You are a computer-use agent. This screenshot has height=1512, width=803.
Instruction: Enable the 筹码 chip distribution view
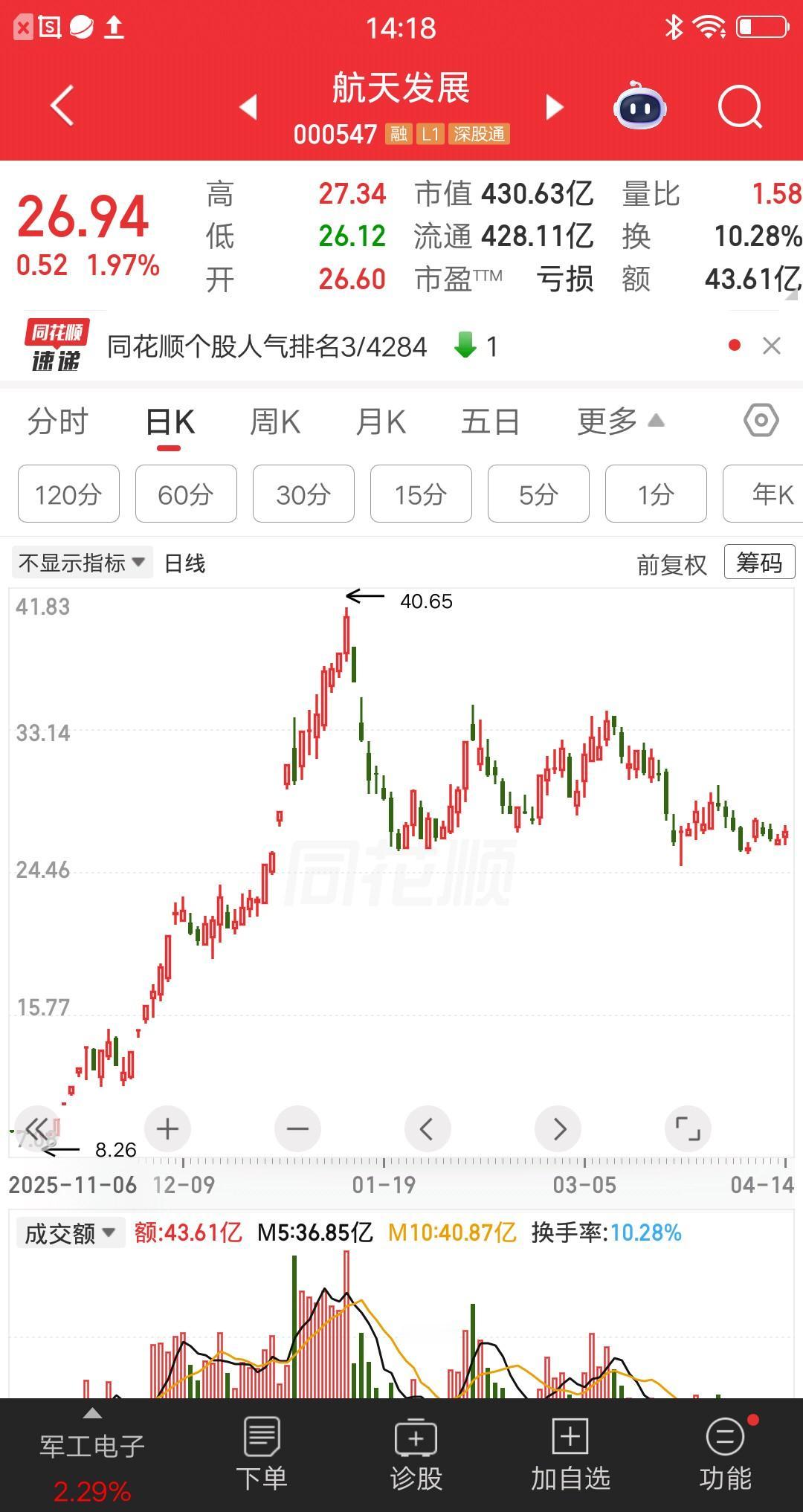click(759, 563)
